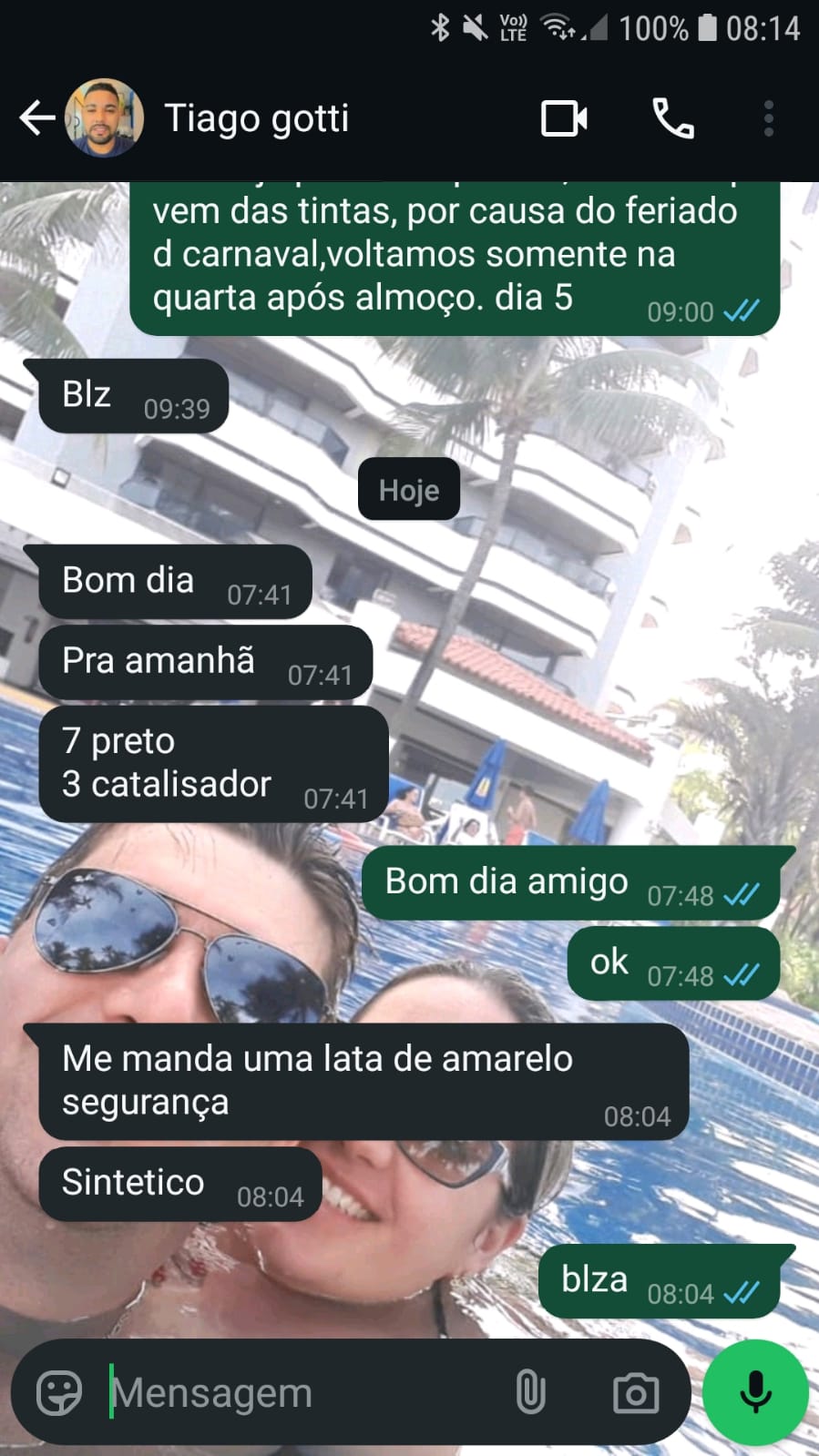Attach a file with the paperclip
Viewport: 819px width, 1456px height.
530,1392
